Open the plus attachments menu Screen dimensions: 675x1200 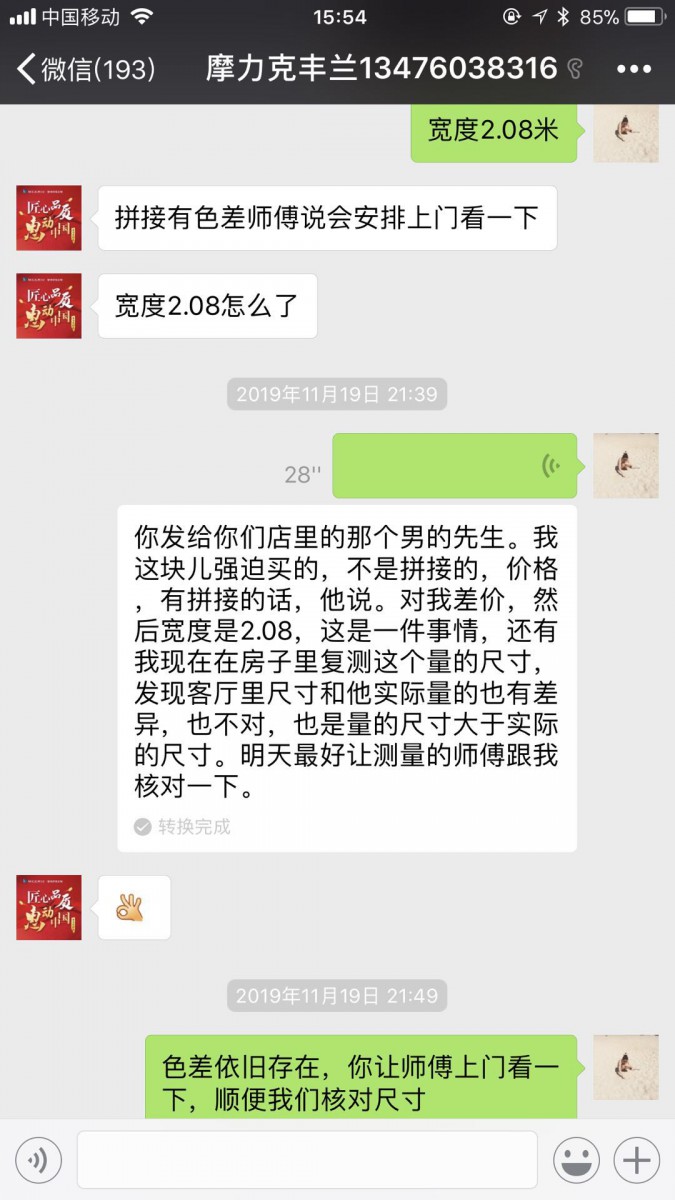(637, 1160)
